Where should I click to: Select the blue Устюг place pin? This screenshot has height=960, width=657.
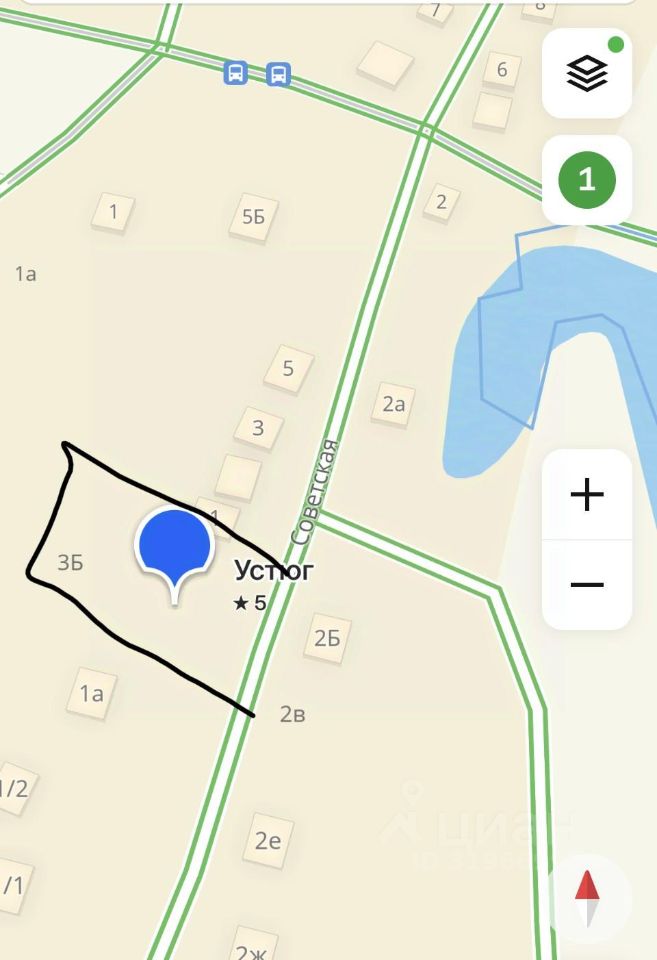[x=174, y=547]
